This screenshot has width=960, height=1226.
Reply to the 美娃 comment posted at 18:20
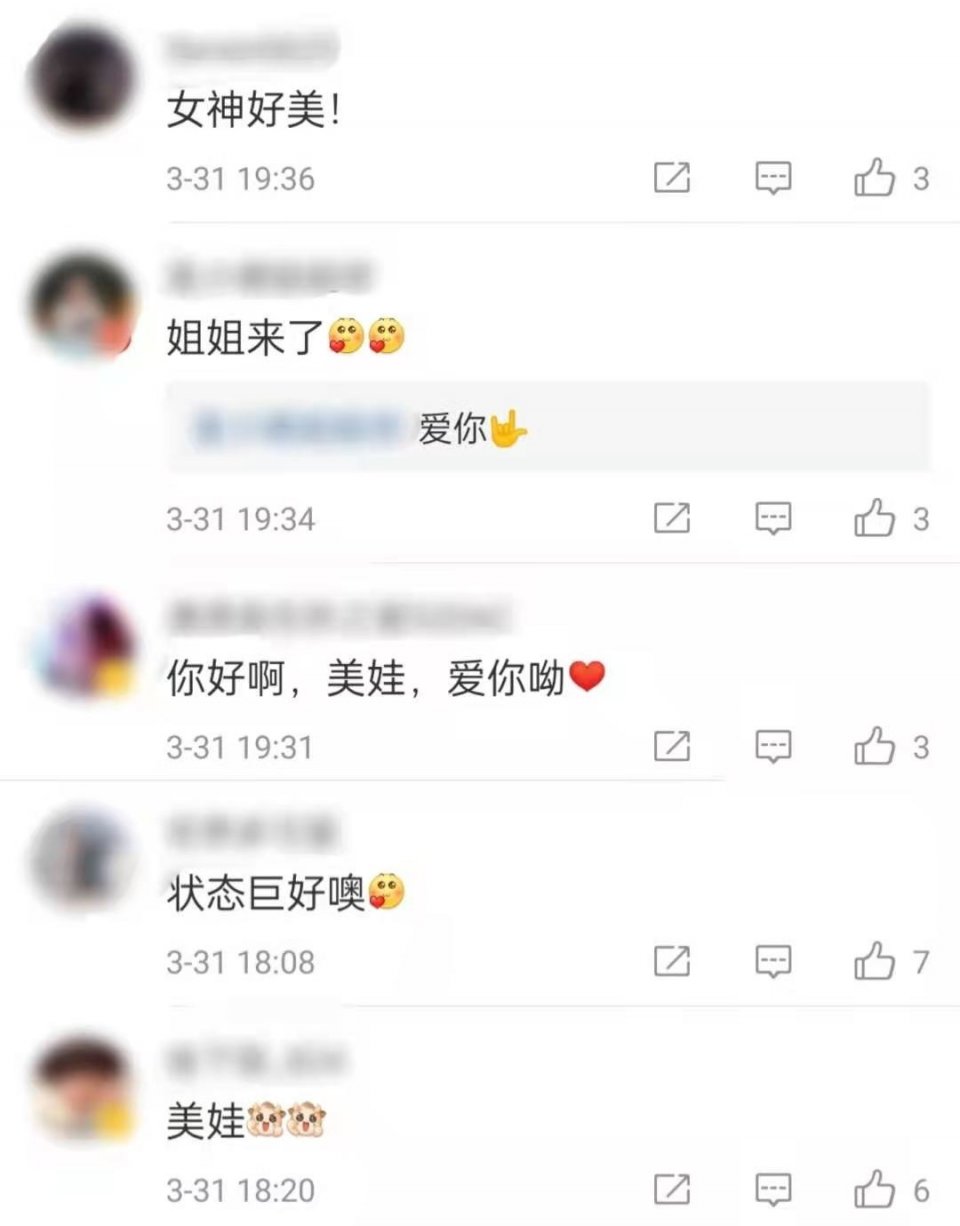(773, 1190)
